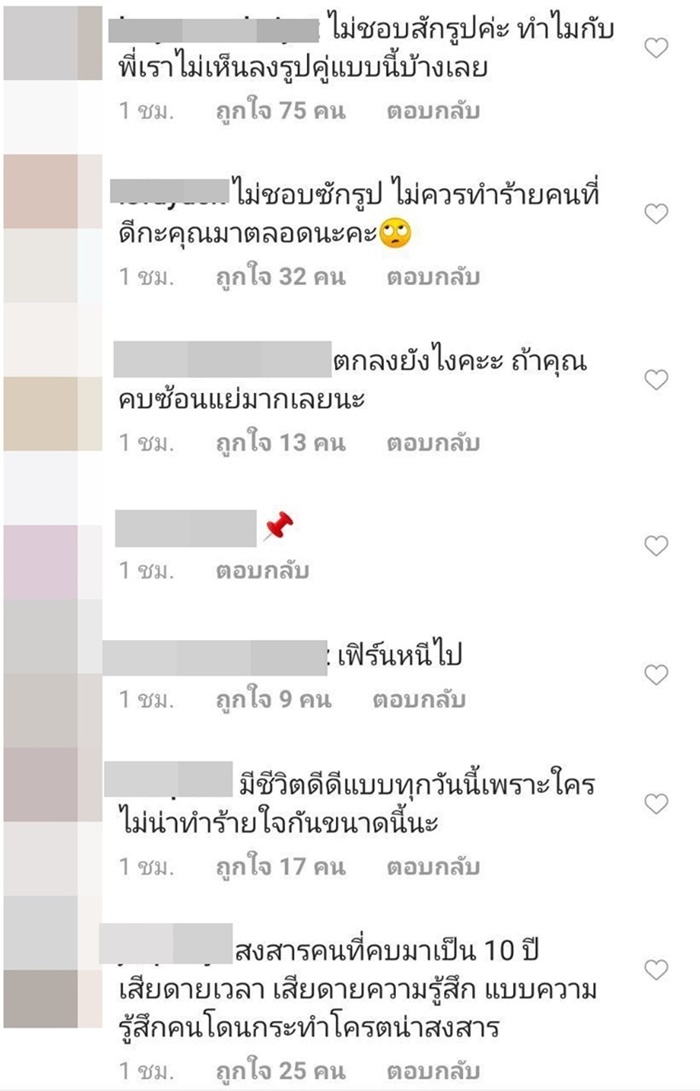Reply (ตอบกลับ) to 'เฟิร์นหนีไป' comment

[419, 700]
